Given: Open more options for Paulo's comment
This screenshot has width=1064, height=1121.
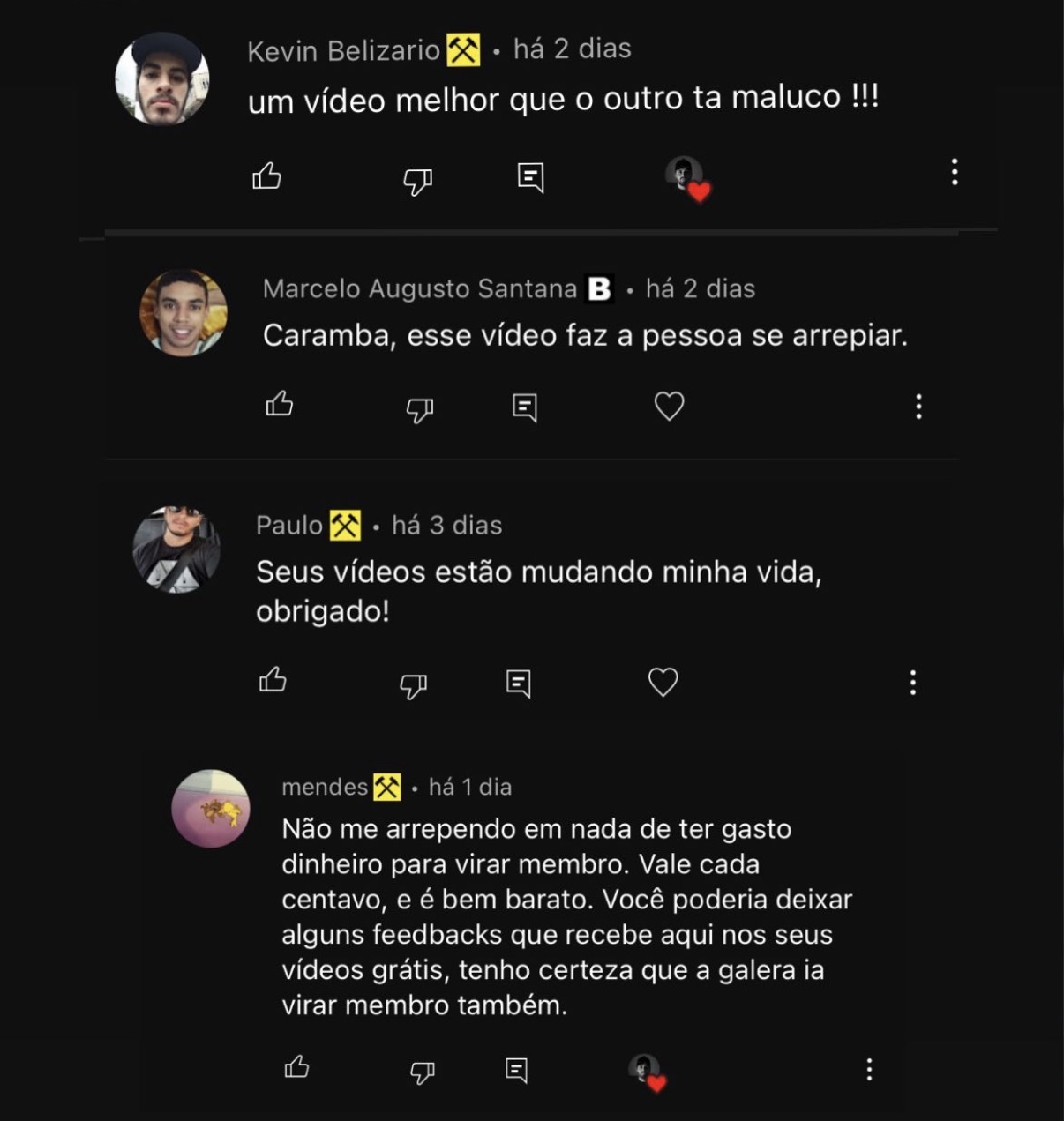Looking at the screenshot, I should [911, 681].
